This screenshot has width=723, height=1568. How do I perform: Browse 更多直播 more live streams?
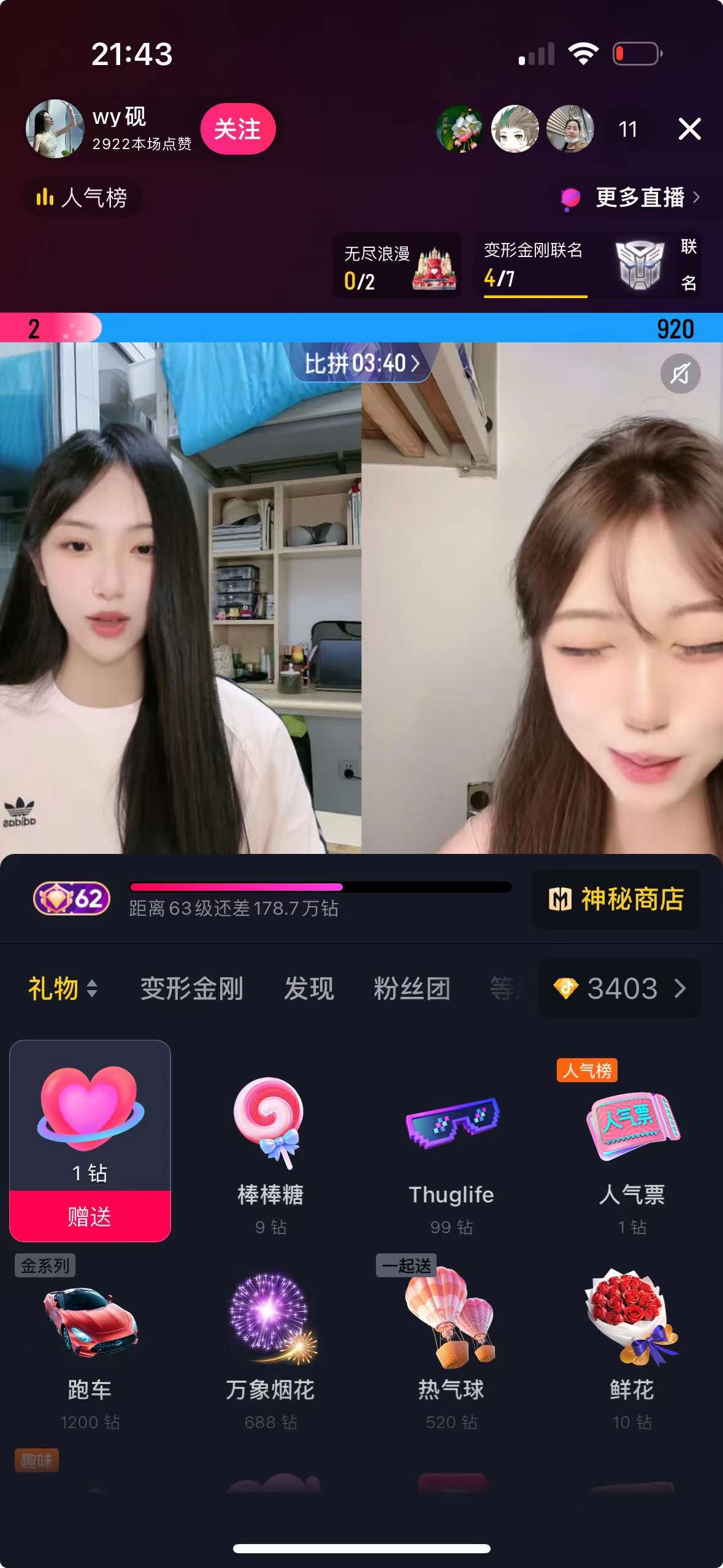pos(632,198)
